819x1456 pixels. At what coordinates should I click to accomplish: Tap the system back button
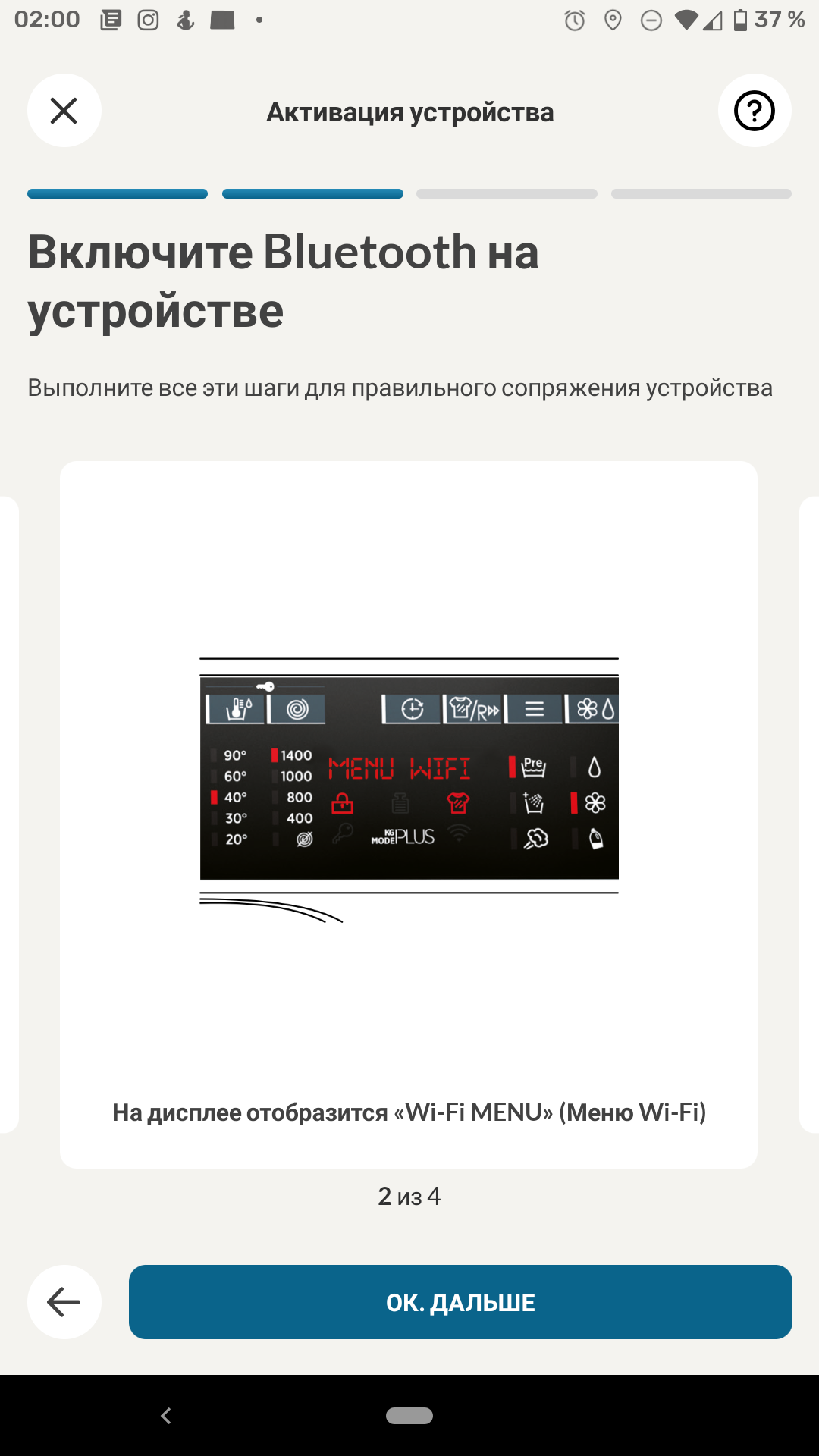[x=166, y=1415]
